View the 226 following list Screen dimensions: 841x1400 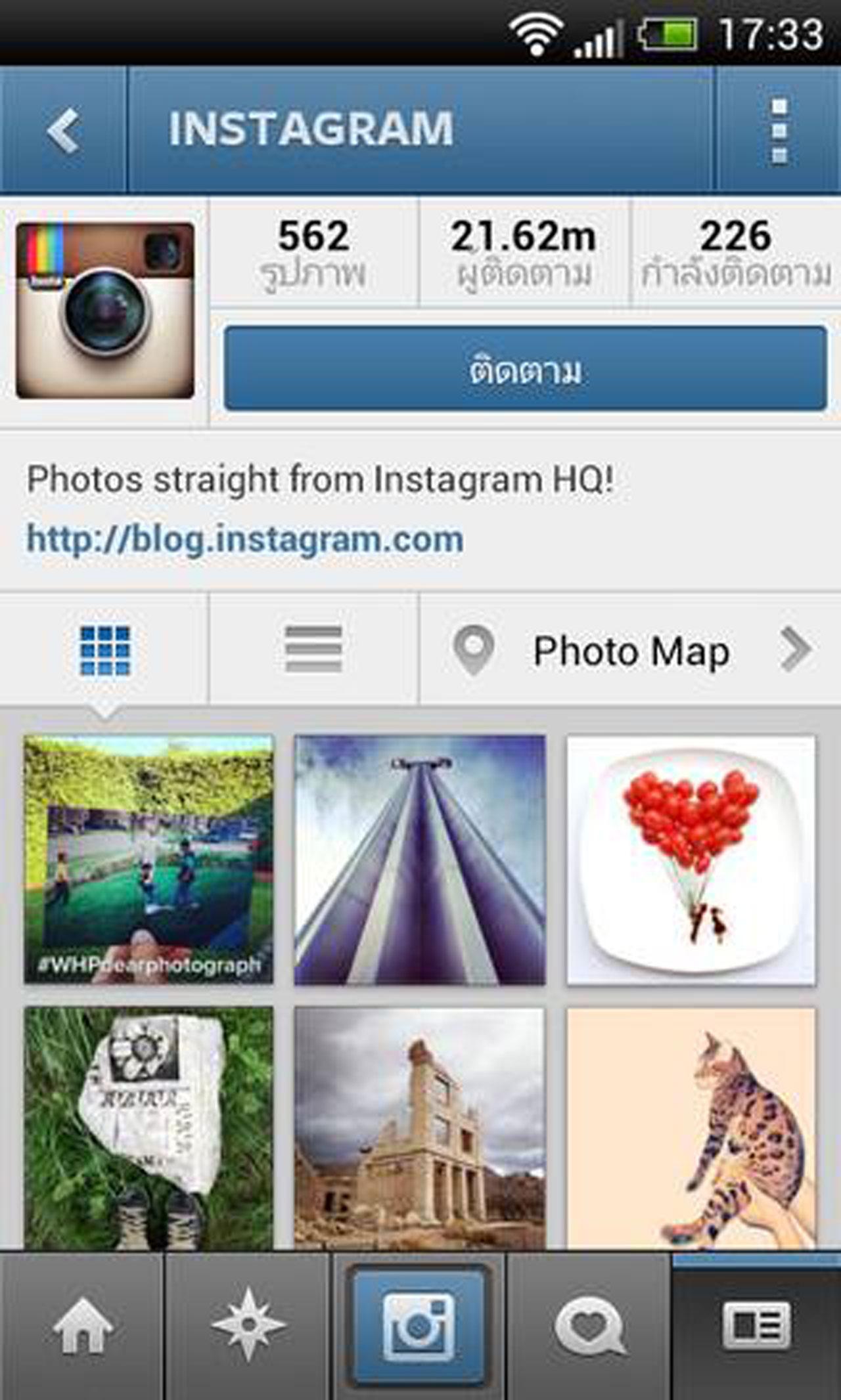[x=735, y=253]
